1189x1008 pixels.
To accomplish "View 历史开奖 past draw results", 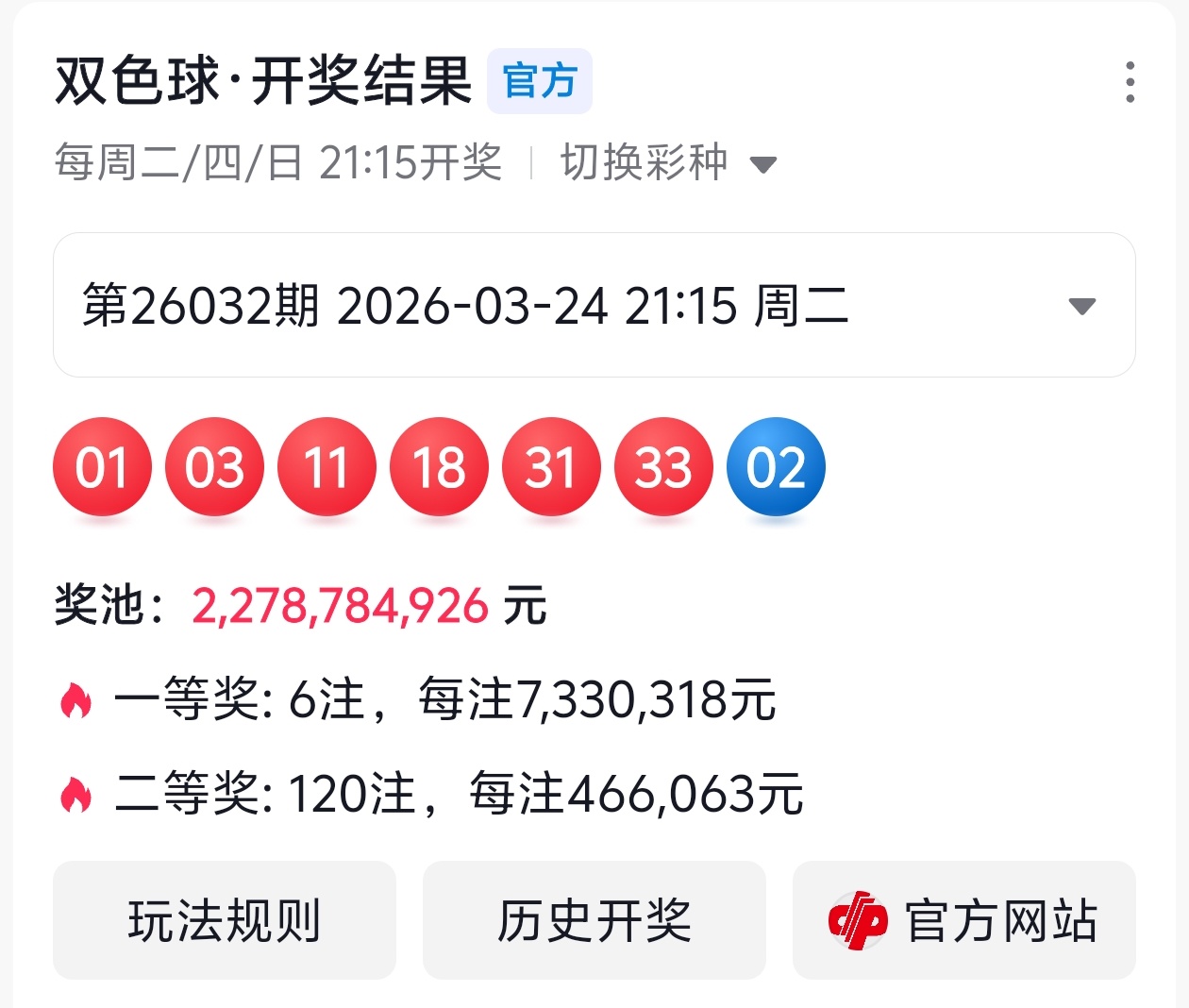I will [x=594, y=920].
